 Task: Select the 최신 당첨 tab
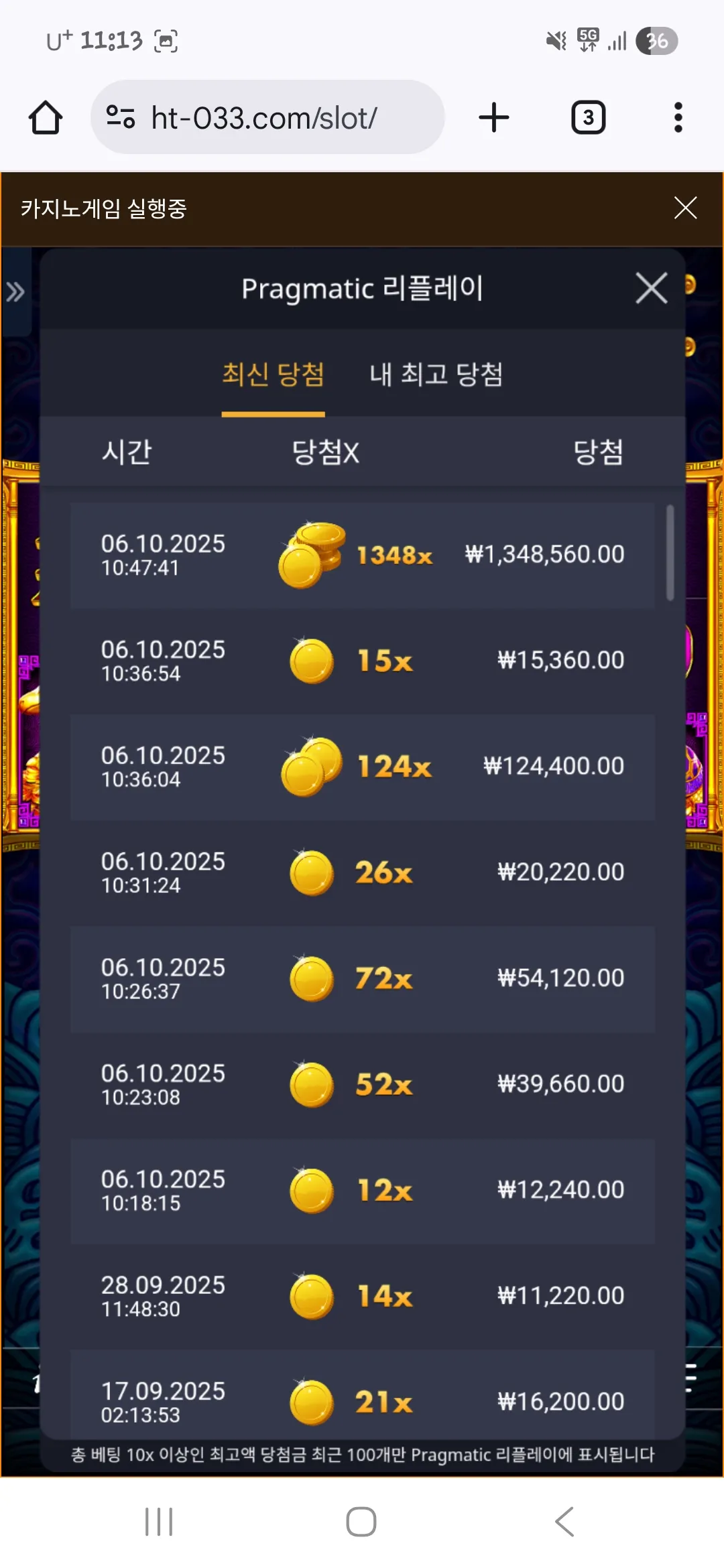point(274,375)
